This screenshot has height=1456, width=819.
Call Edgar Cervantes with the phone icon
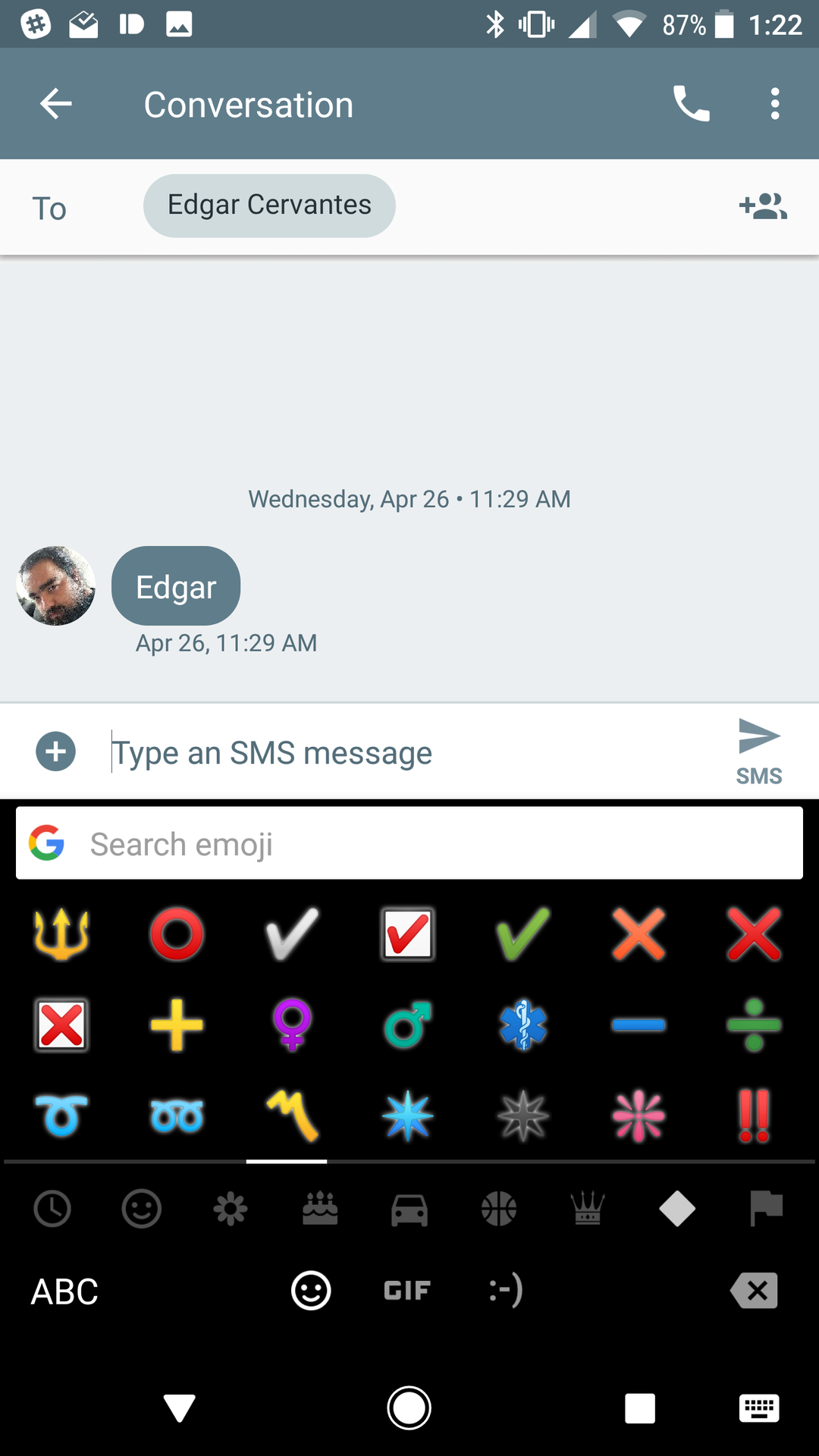tap(691, 104)
